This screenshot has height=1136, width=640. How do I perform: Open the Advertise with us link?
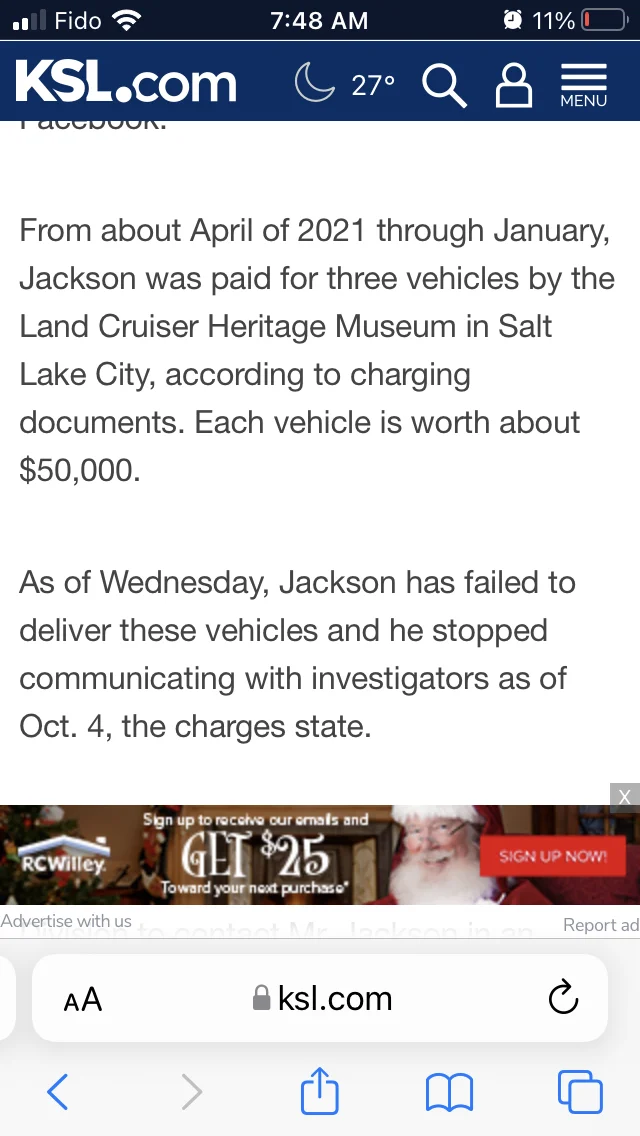(x=66, y=921)
